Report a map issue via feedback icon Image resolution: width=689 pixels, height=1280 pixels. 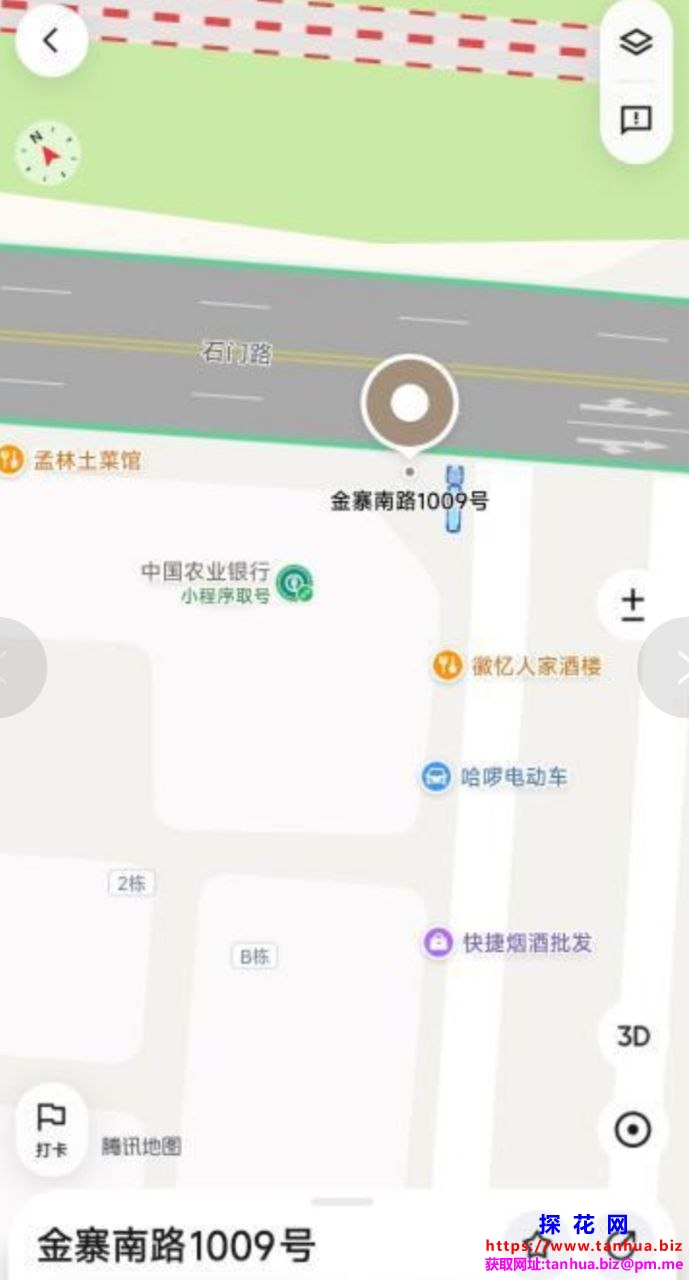point(635,120)
